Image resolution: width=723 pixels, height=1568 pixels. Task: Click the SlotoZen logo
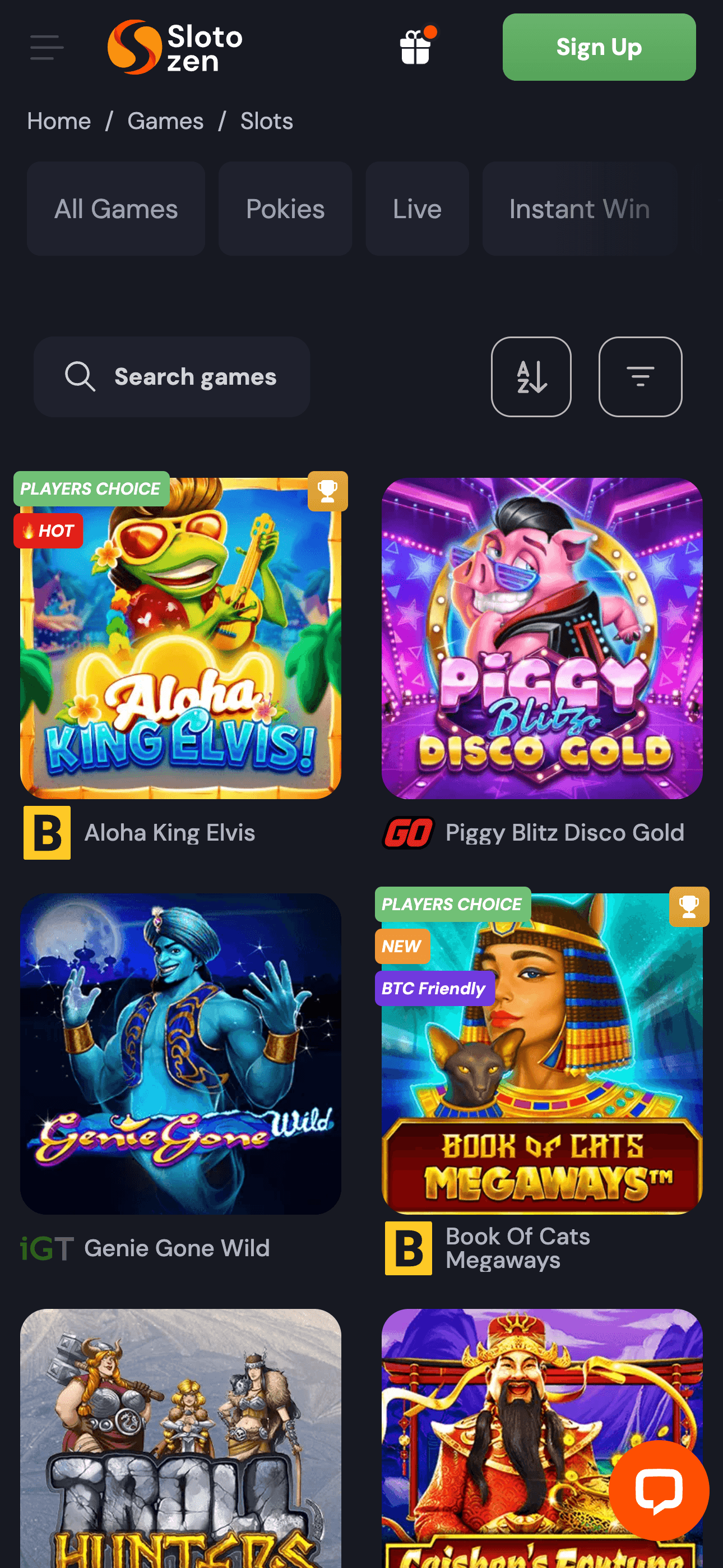tap(173, 47)
